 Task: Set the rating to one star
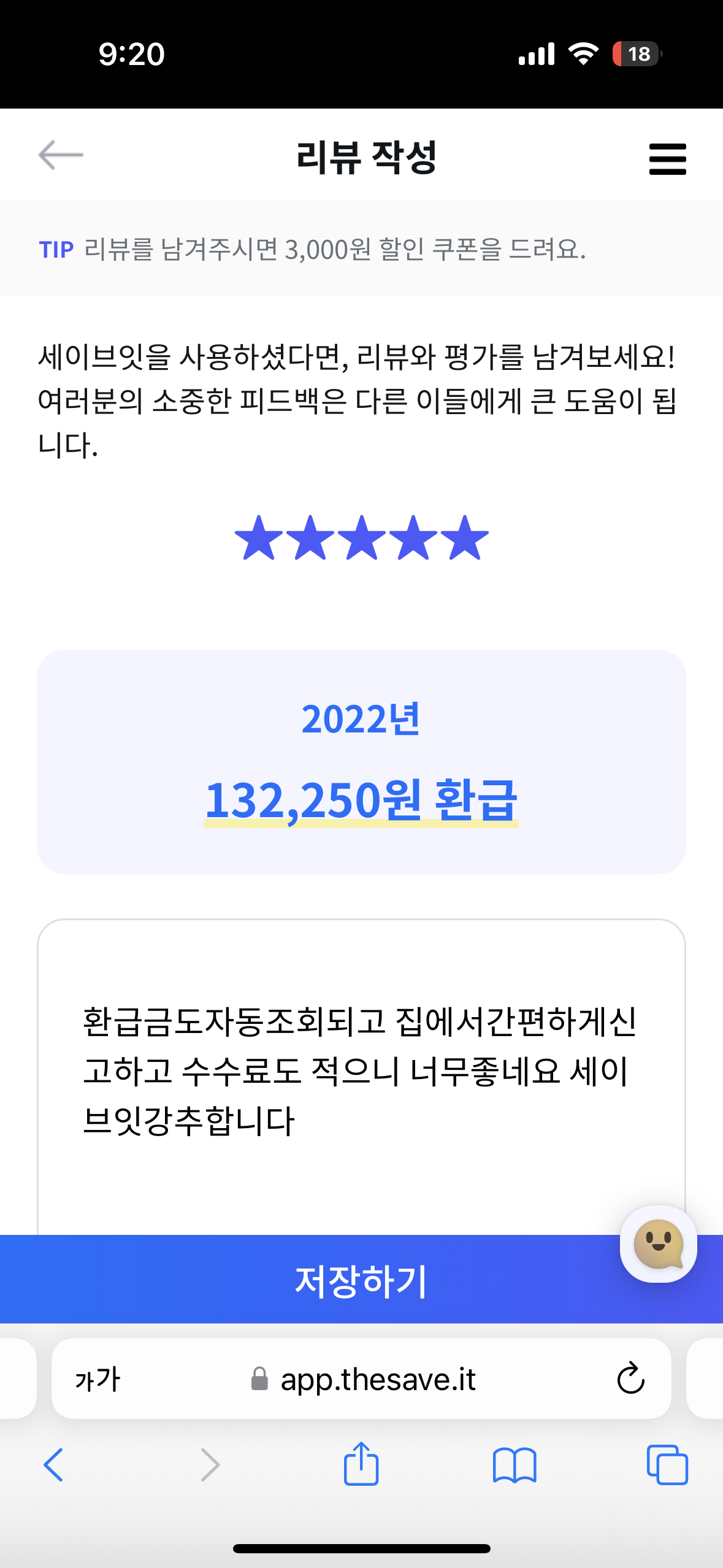click(259, 538)
